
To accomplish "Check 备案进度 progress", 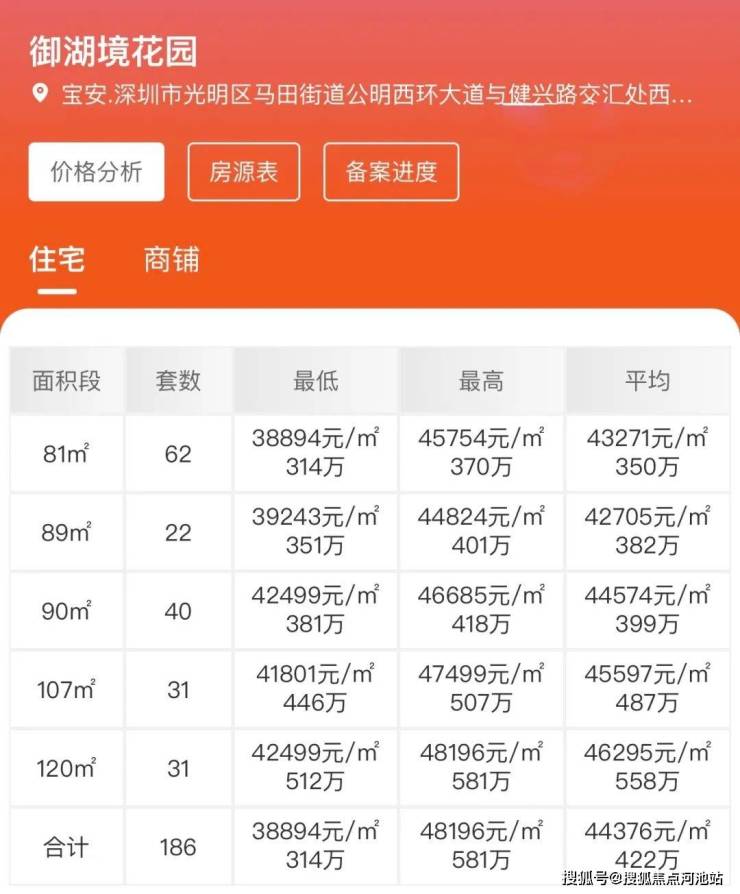I will click(391, 172).
